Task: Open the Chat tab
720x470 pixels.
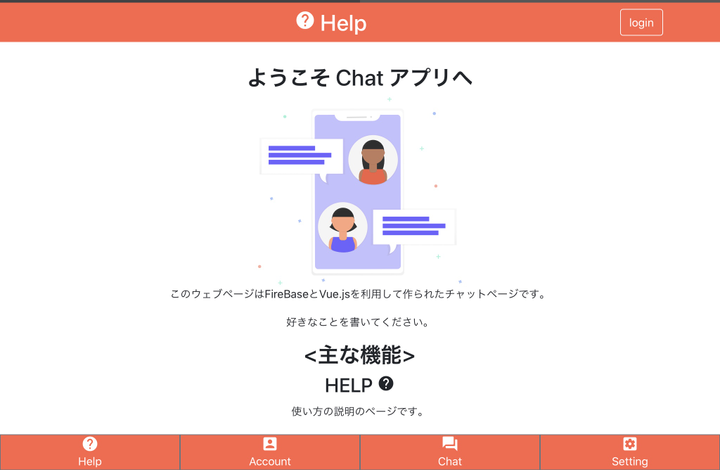Action: pyautogui.click(x=450, y=452)
